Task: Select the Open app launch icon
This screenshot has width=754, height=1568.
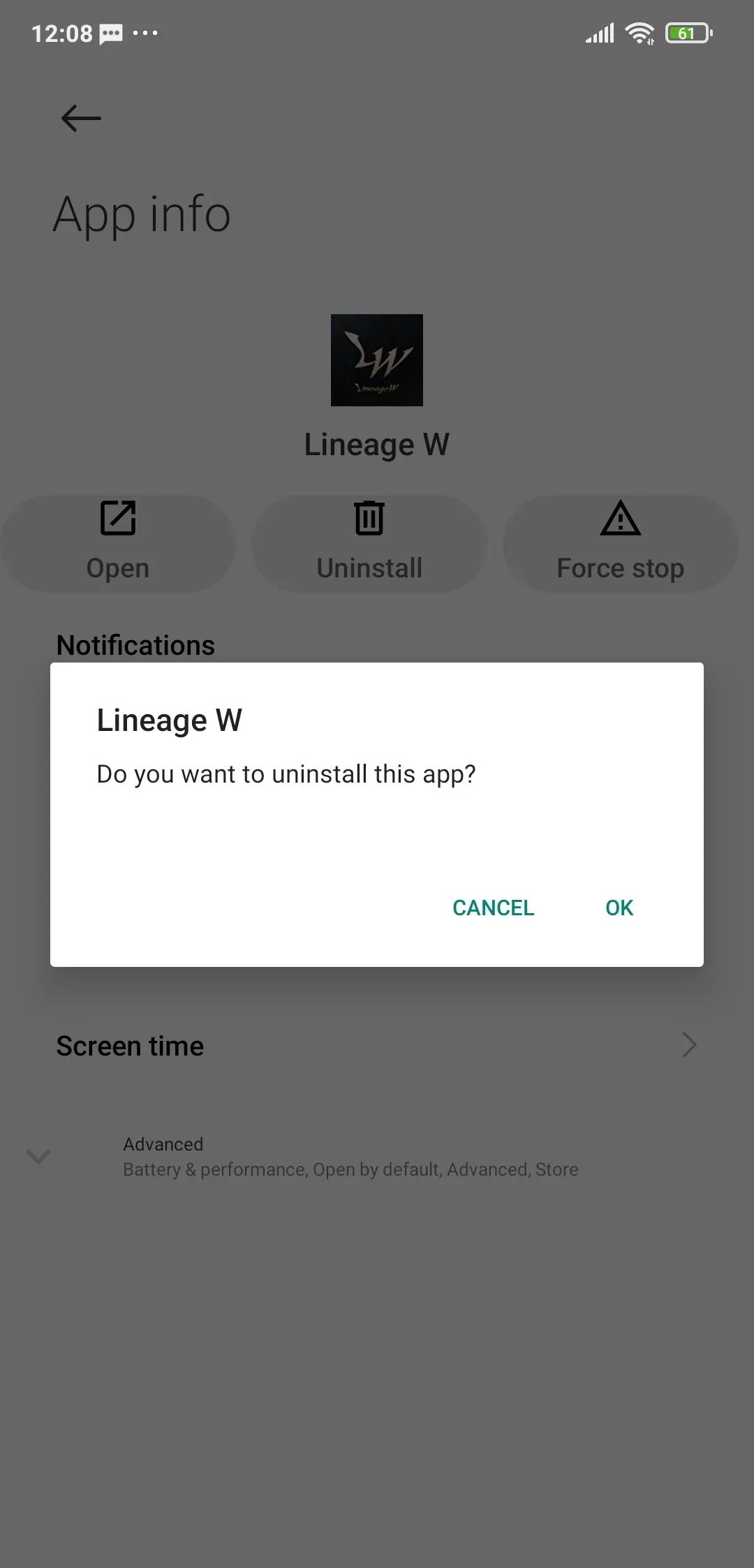Action: [x=118, y=518]
